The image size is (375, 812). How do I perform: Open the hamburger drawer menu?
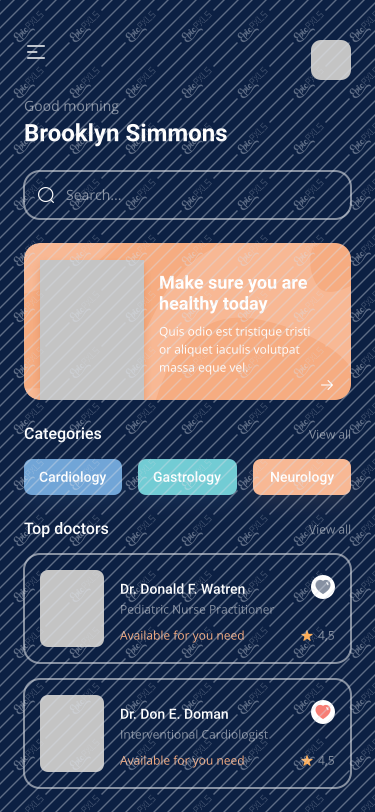coord(36,52)
